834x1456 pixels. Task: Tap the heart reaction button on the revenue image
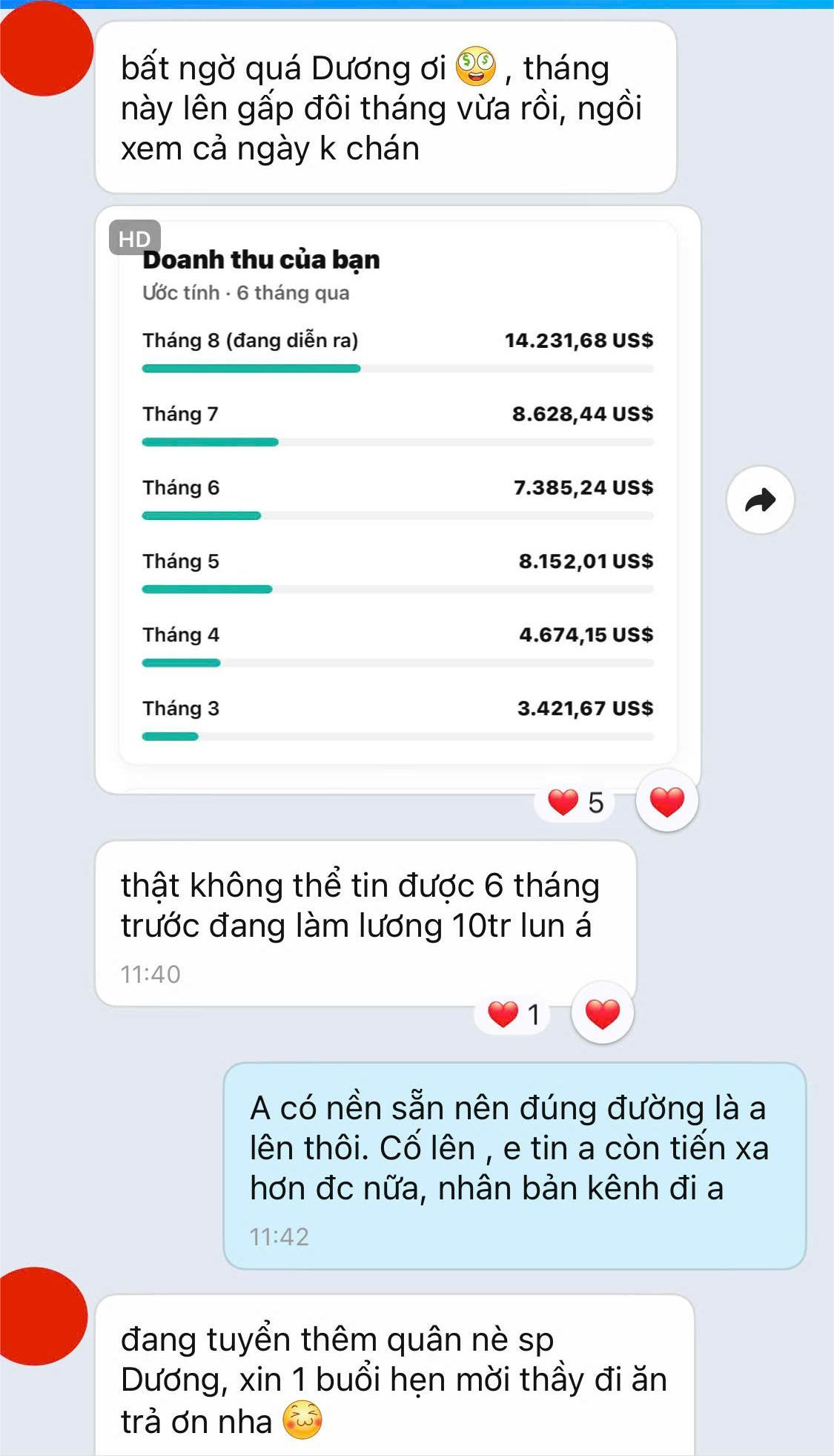coord(666,802)
